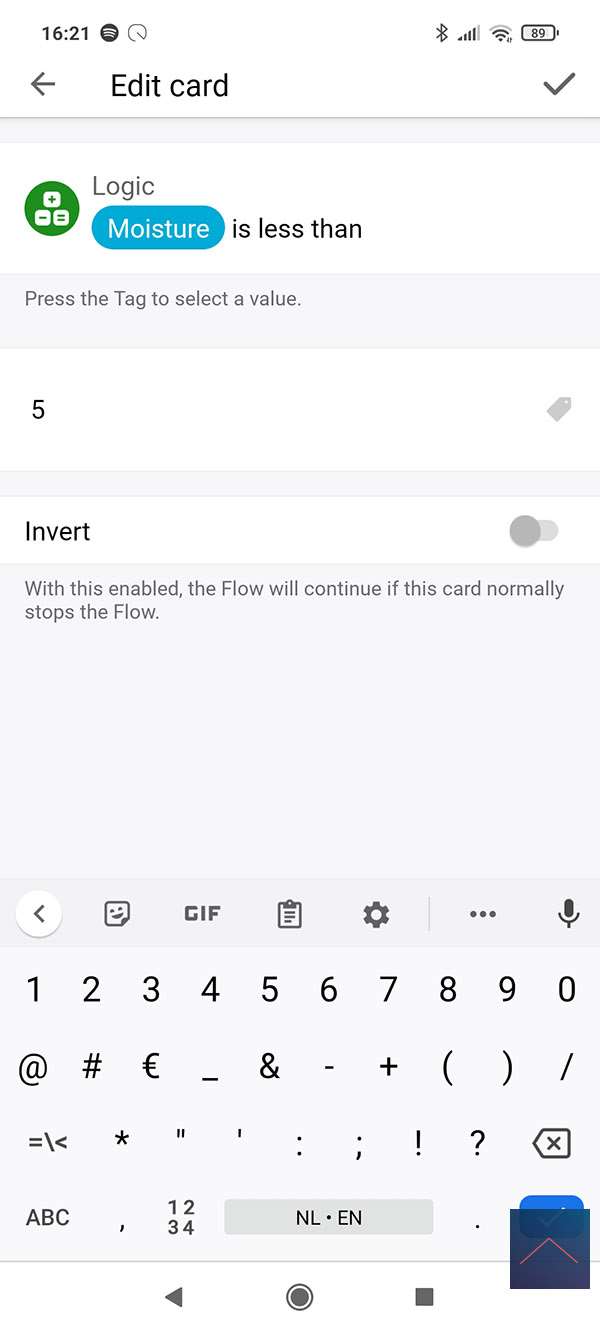
Task: Open keyboard clipboard
Action: pyautogui.click(x=289, y=913)
